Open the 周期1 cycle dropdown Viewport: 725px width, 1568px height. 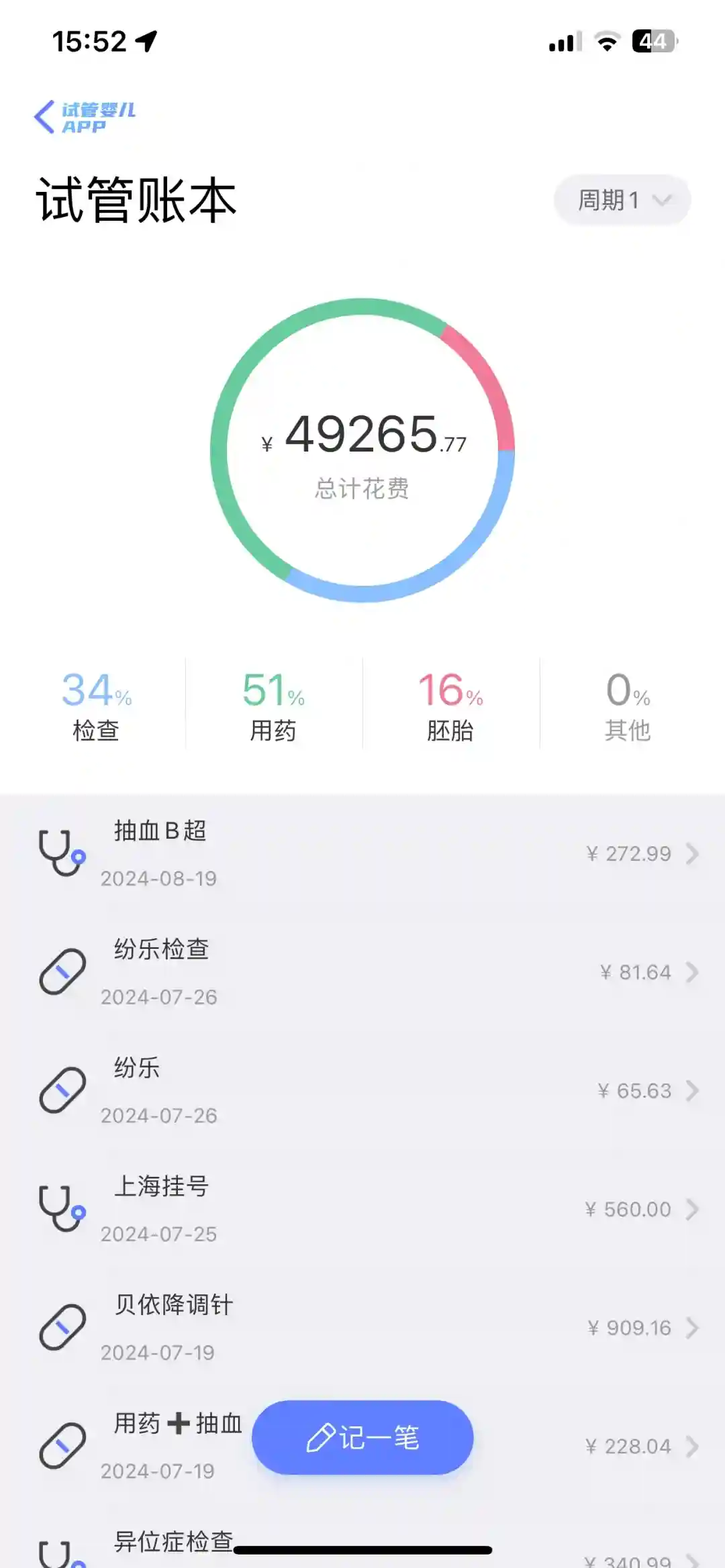click(x=622, y=200)
